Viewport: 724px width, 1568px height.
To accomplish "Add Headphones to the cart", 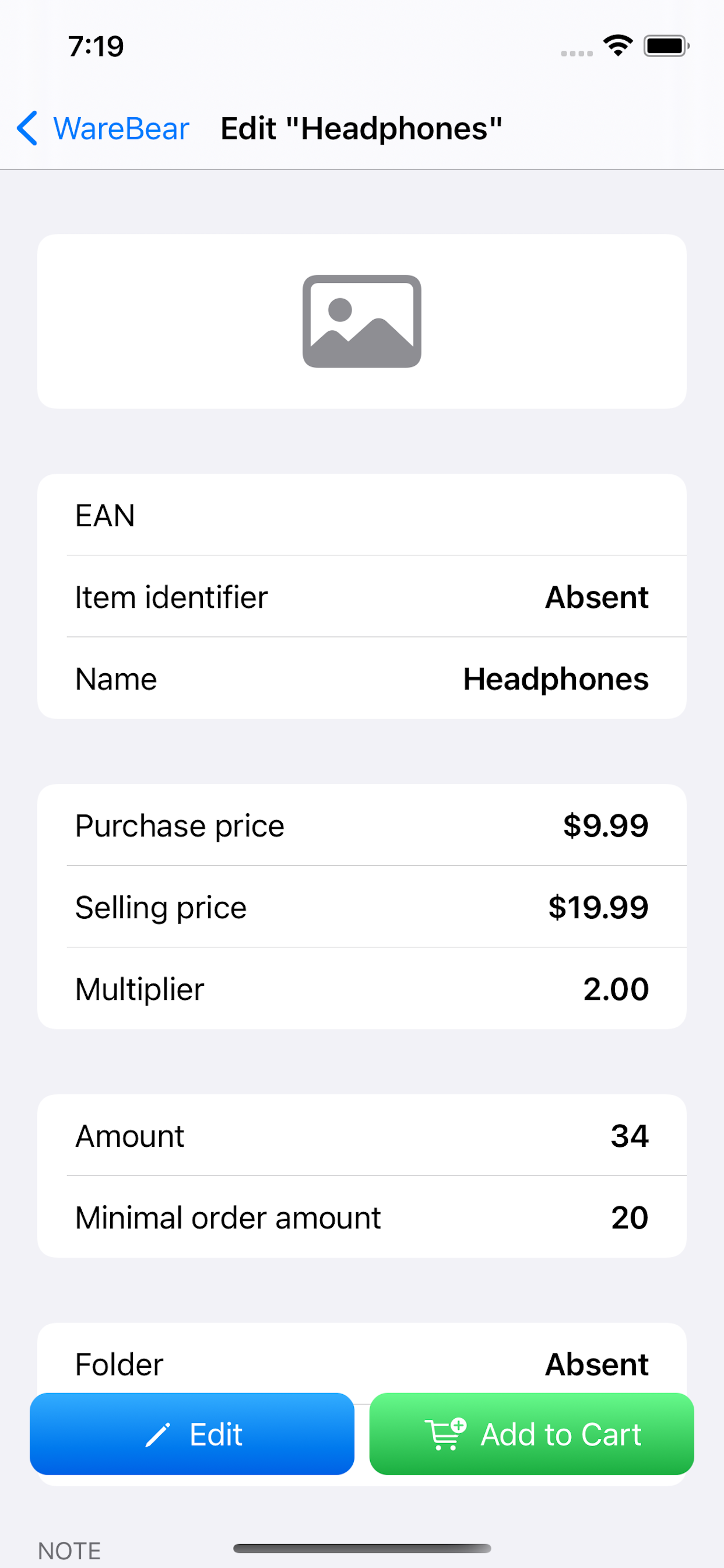I will point(531,1433).
